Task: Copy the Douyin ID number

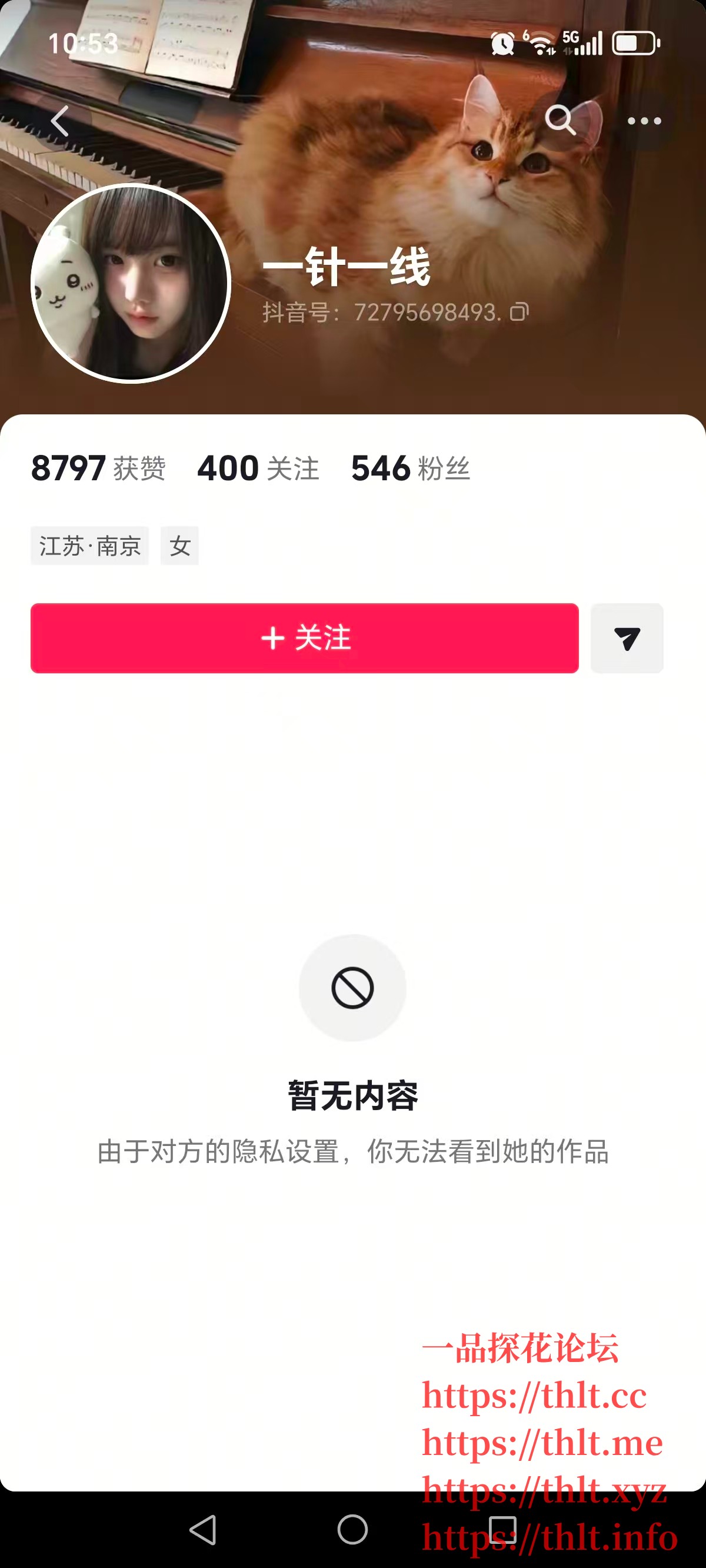Action: coord(519,313)
